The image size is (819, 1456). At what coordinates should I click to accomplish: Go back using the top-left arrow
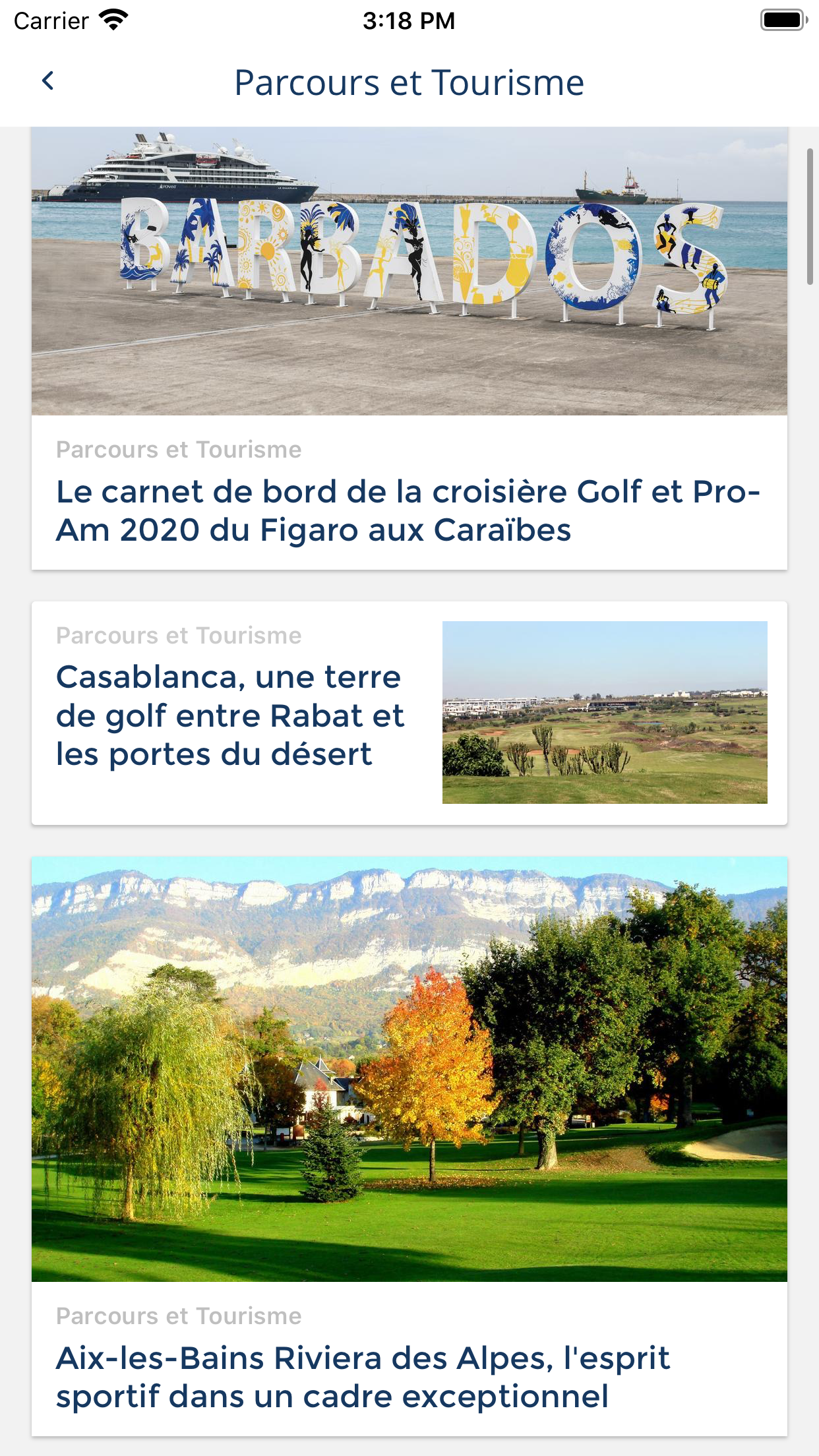(x=48, y=82)
